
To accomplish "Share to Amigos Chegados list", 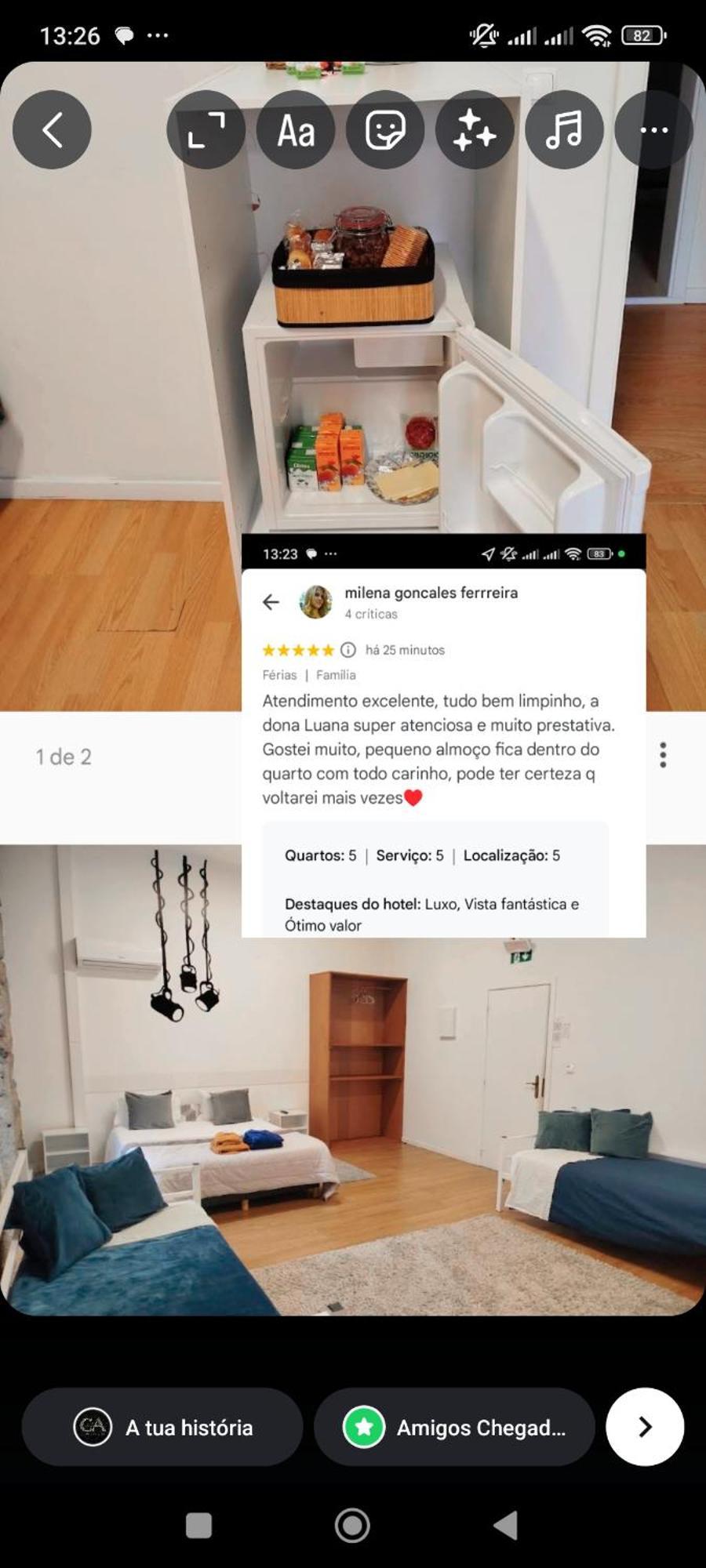I will [454, 1427].
